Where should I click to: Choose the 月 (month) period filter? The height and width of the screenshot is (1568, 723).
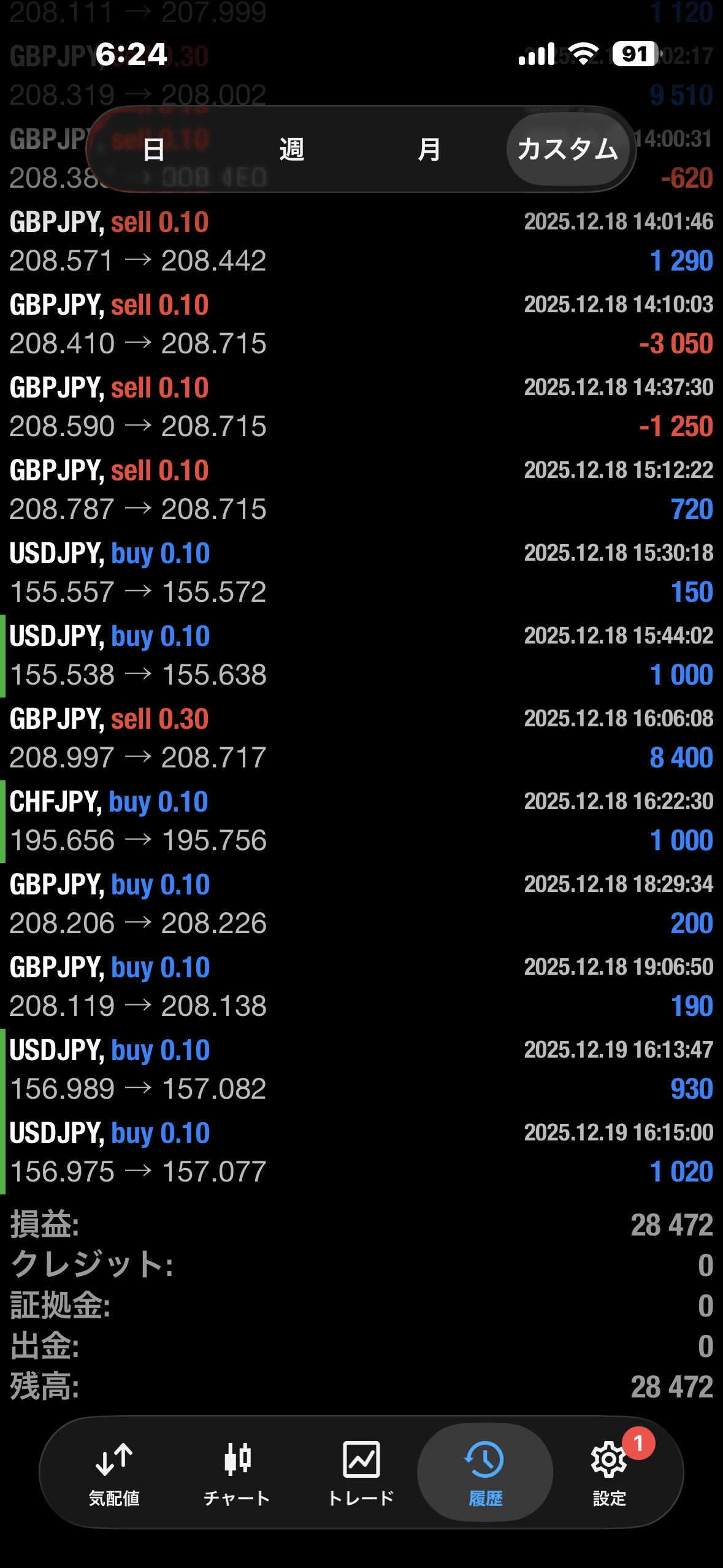point(429,150)
